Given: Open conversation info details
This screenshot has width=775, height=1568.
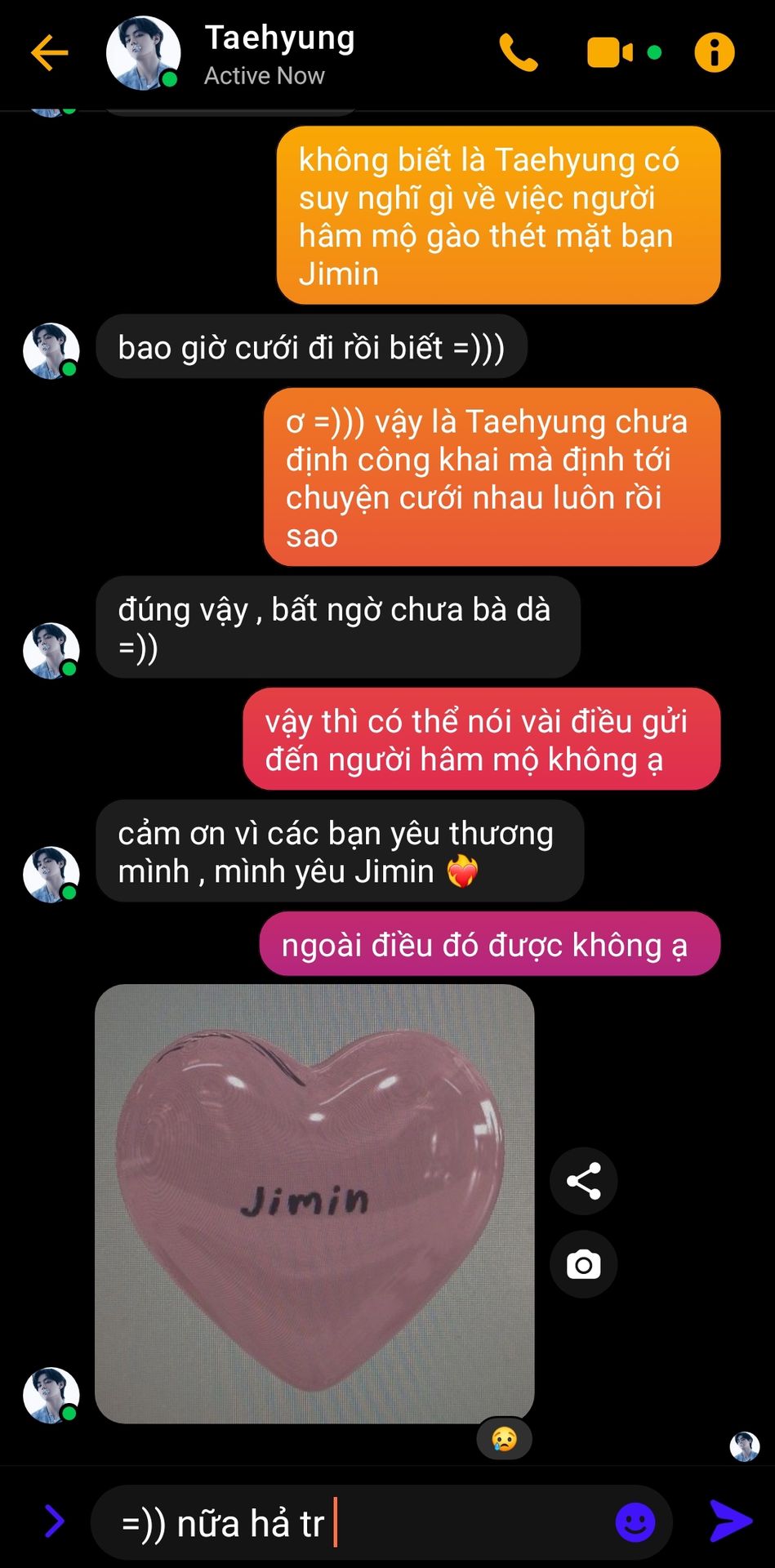Looking at the screenshot, I should click(x=714, y=53).
